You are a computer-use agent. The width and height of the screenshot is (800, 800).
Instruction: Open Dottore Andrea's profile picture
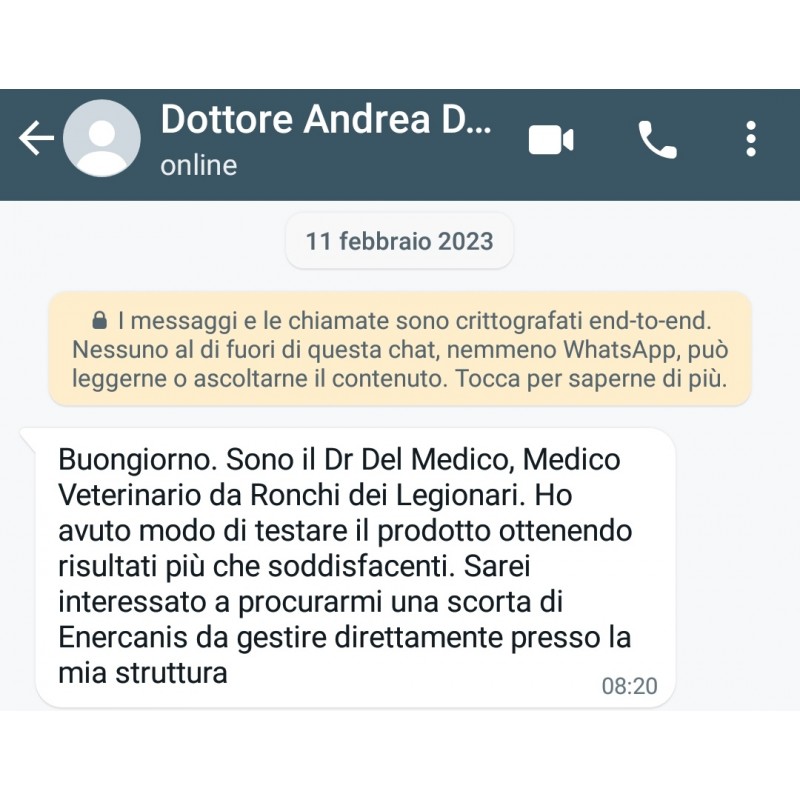click(x=101, y=139)
